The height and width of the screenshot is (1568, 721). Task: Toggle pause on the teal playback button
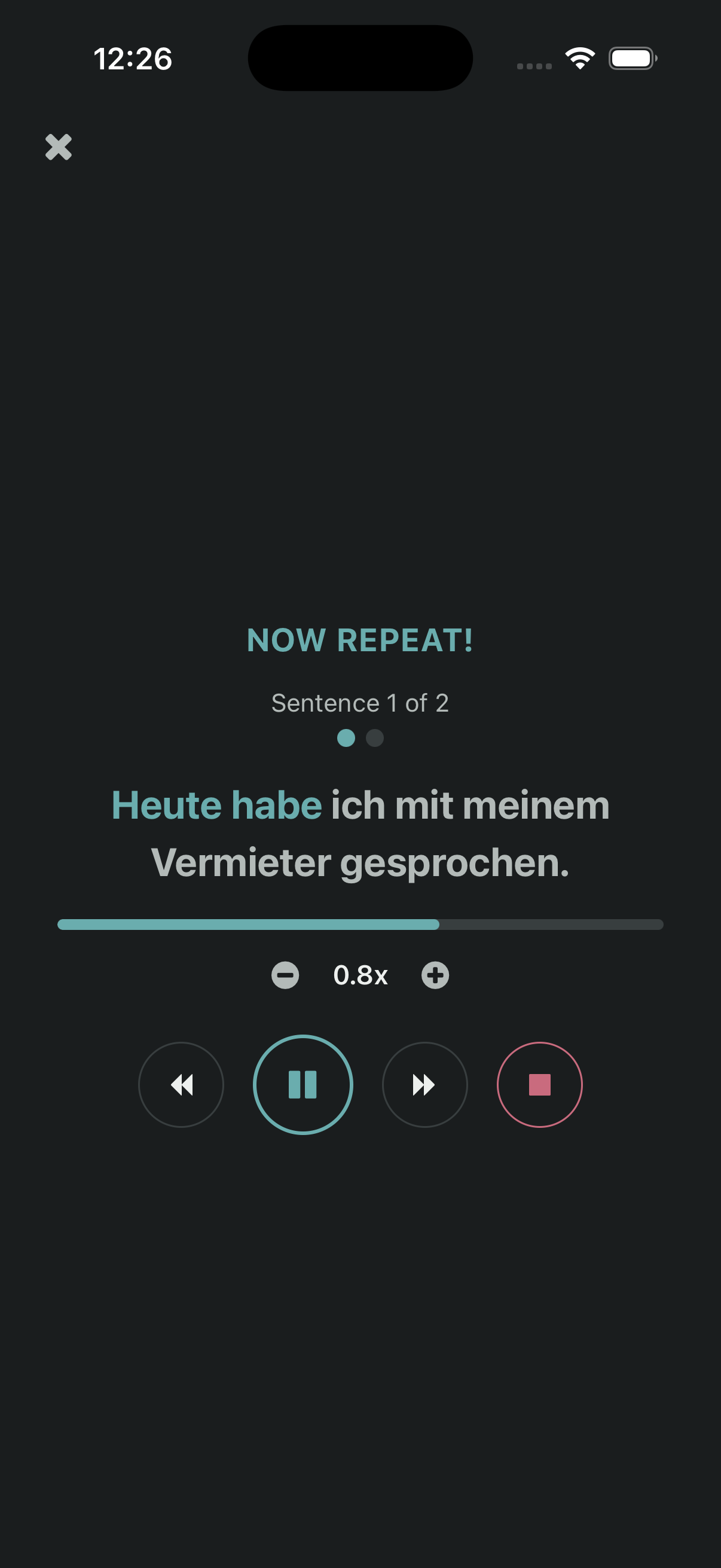pos(304,1085)
